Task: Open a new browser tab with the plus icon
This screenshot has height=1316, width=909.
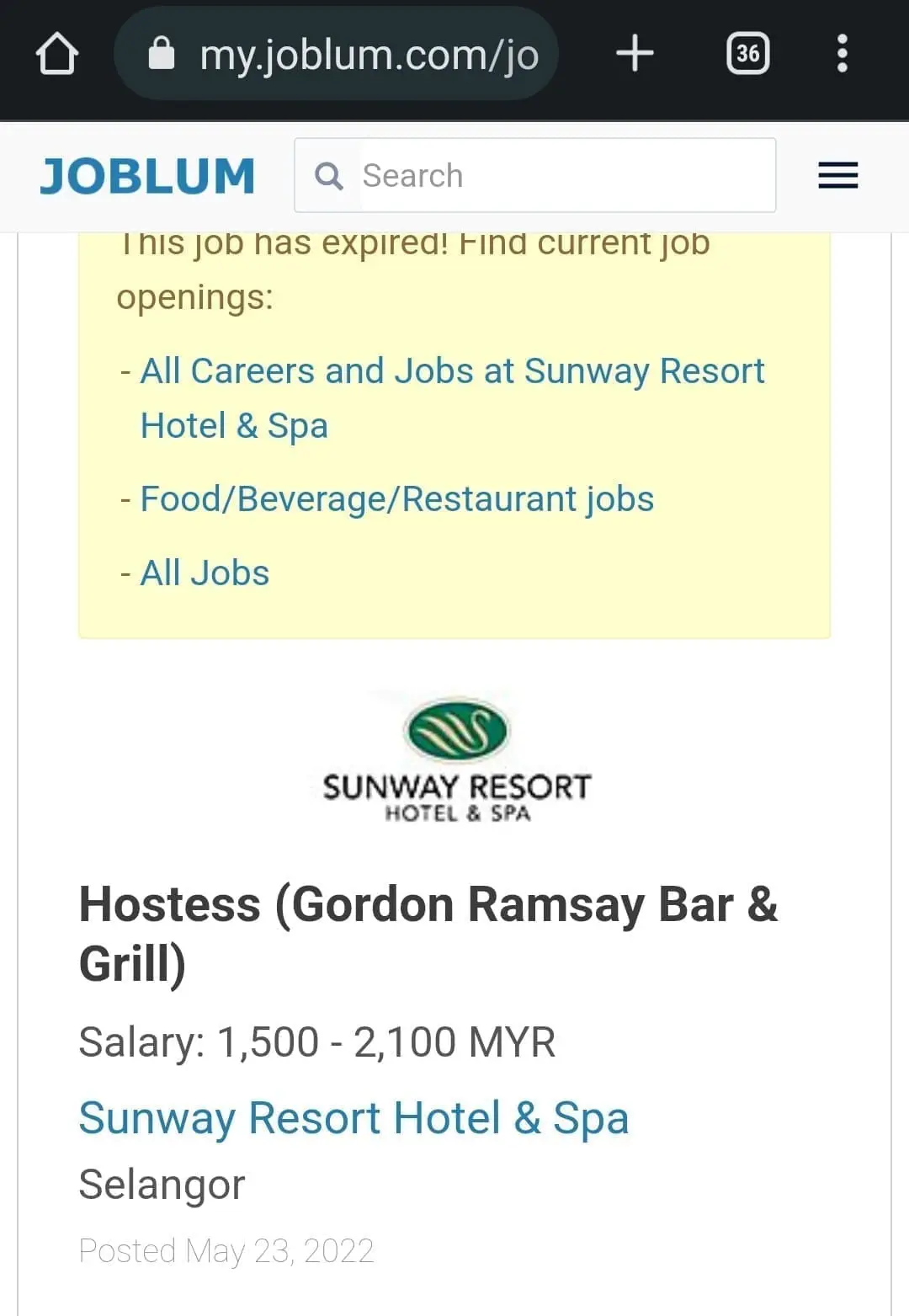Action: [635, 52]
